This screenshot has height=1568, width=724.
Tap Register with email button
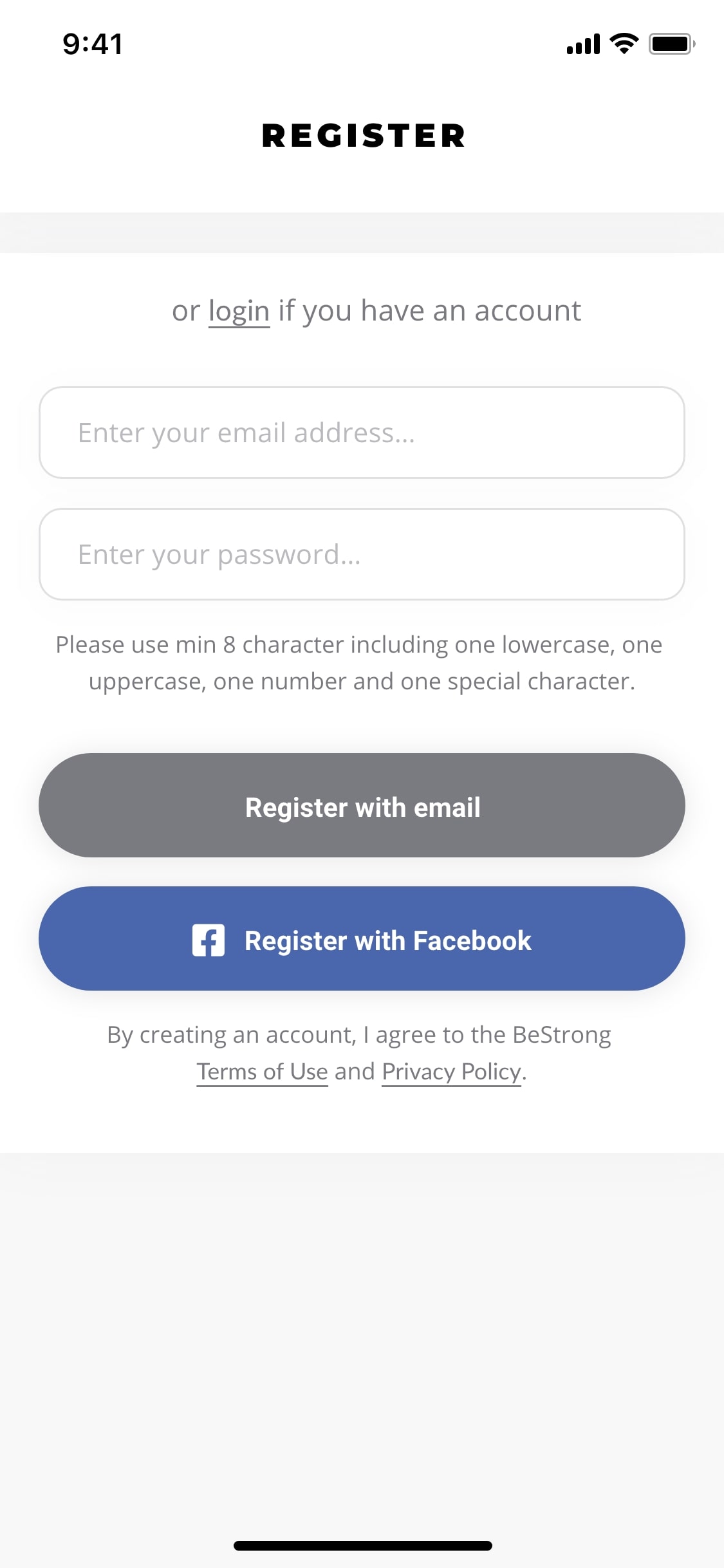click(362, 805)
